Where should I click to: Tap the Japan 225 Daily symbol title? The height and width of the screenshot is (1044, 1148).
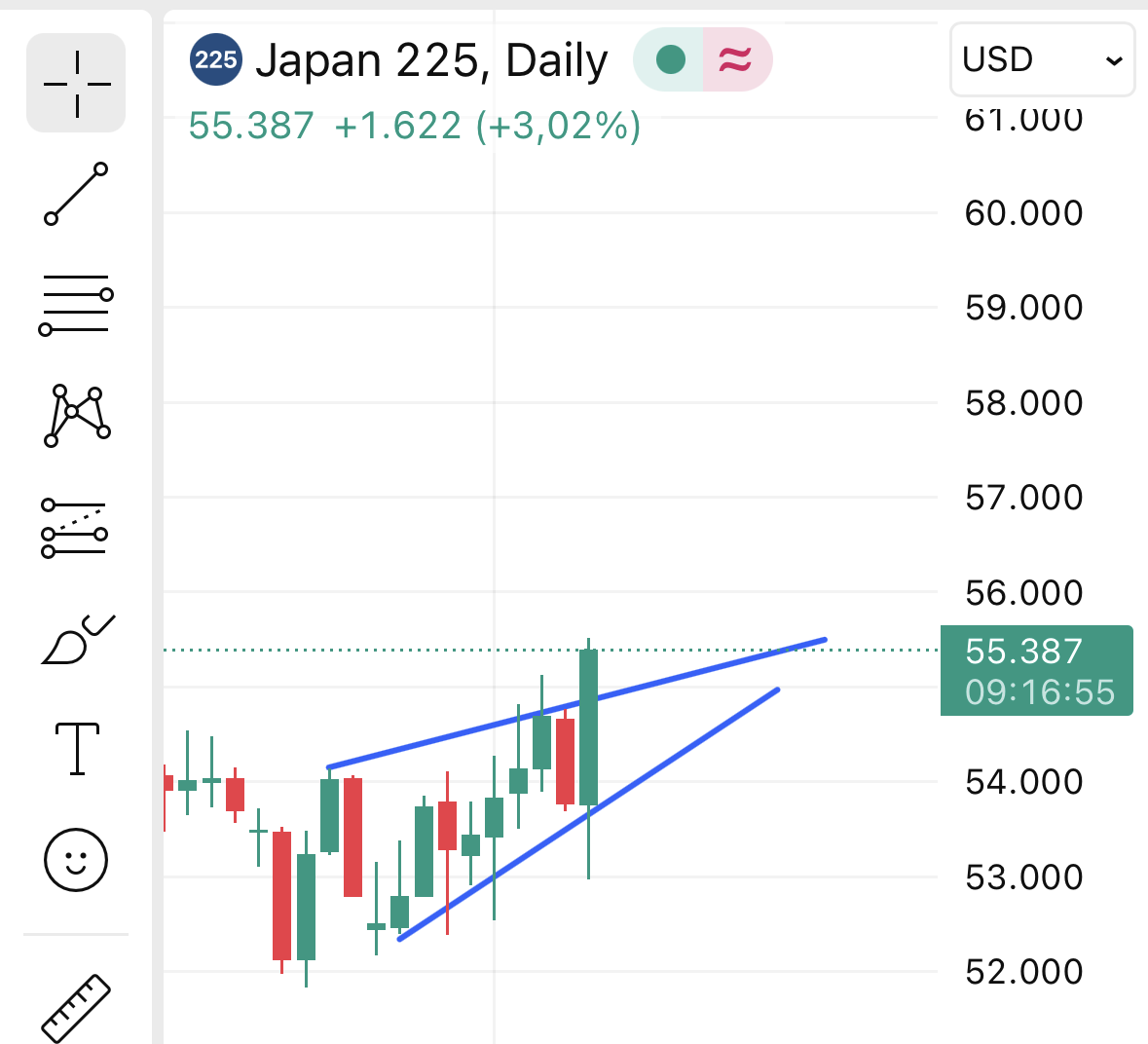click(430, 61)
